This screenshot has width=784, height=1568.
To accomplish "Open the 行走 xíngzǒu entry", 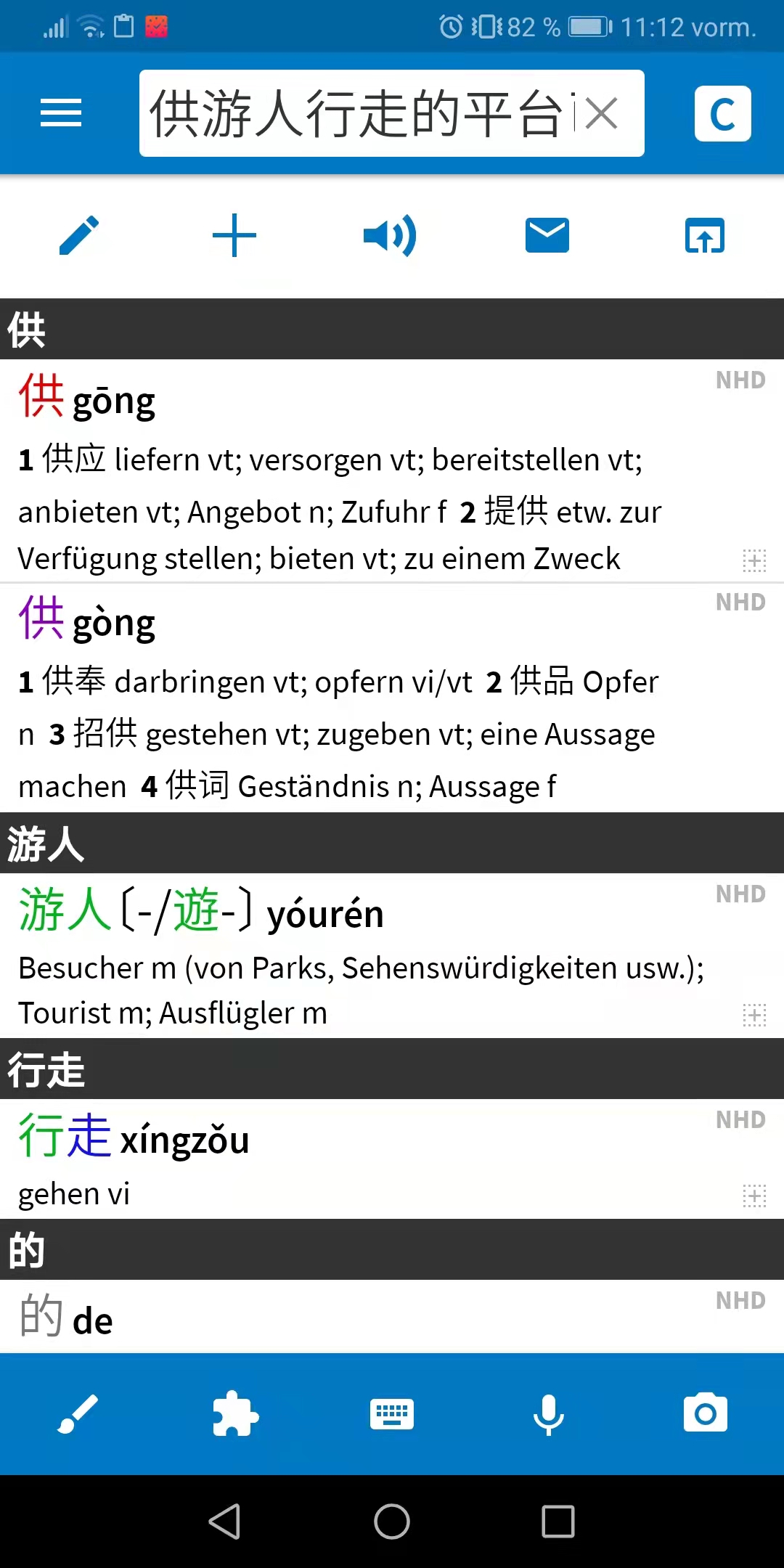I will point(327,1158).
